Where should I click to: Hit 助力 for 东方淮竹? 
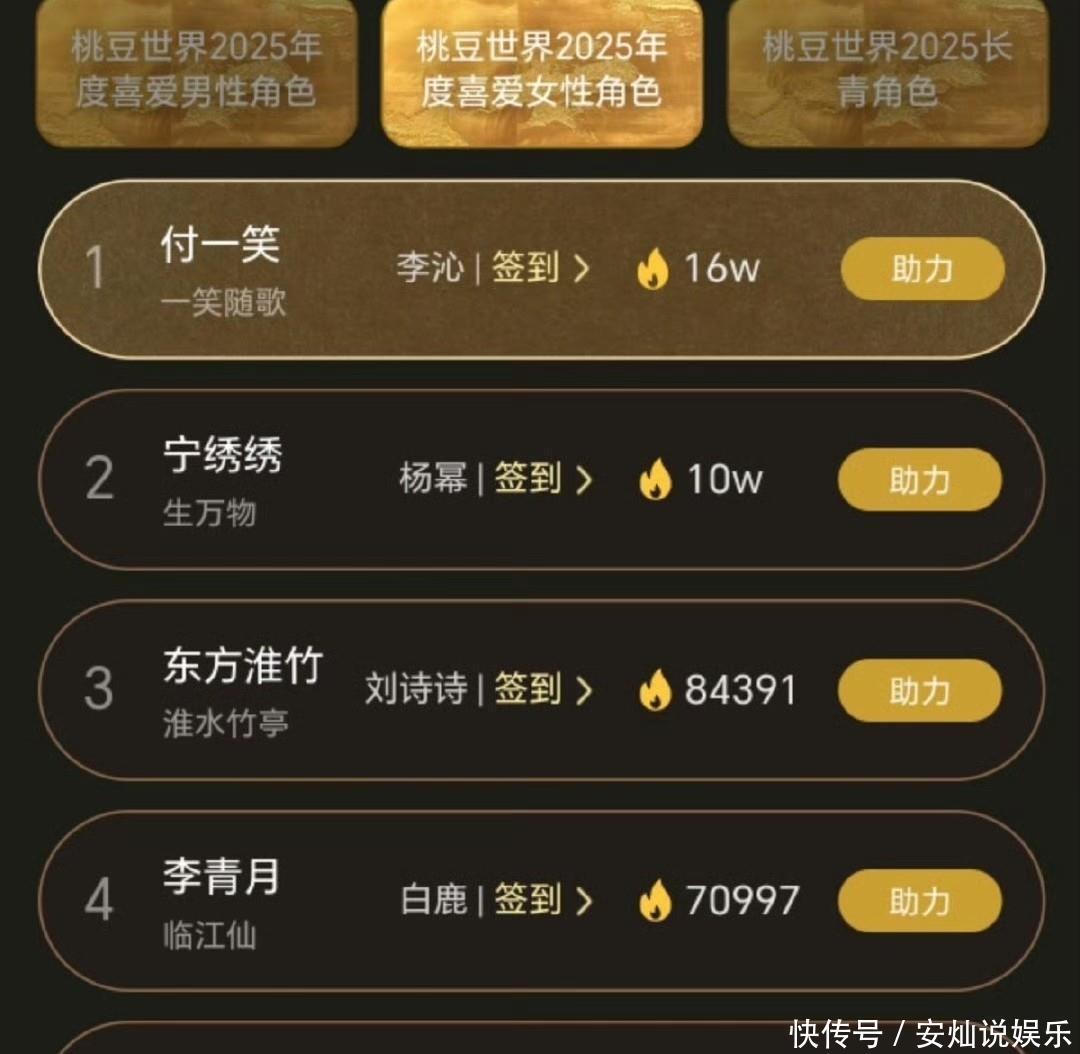[x=919, y=691]
